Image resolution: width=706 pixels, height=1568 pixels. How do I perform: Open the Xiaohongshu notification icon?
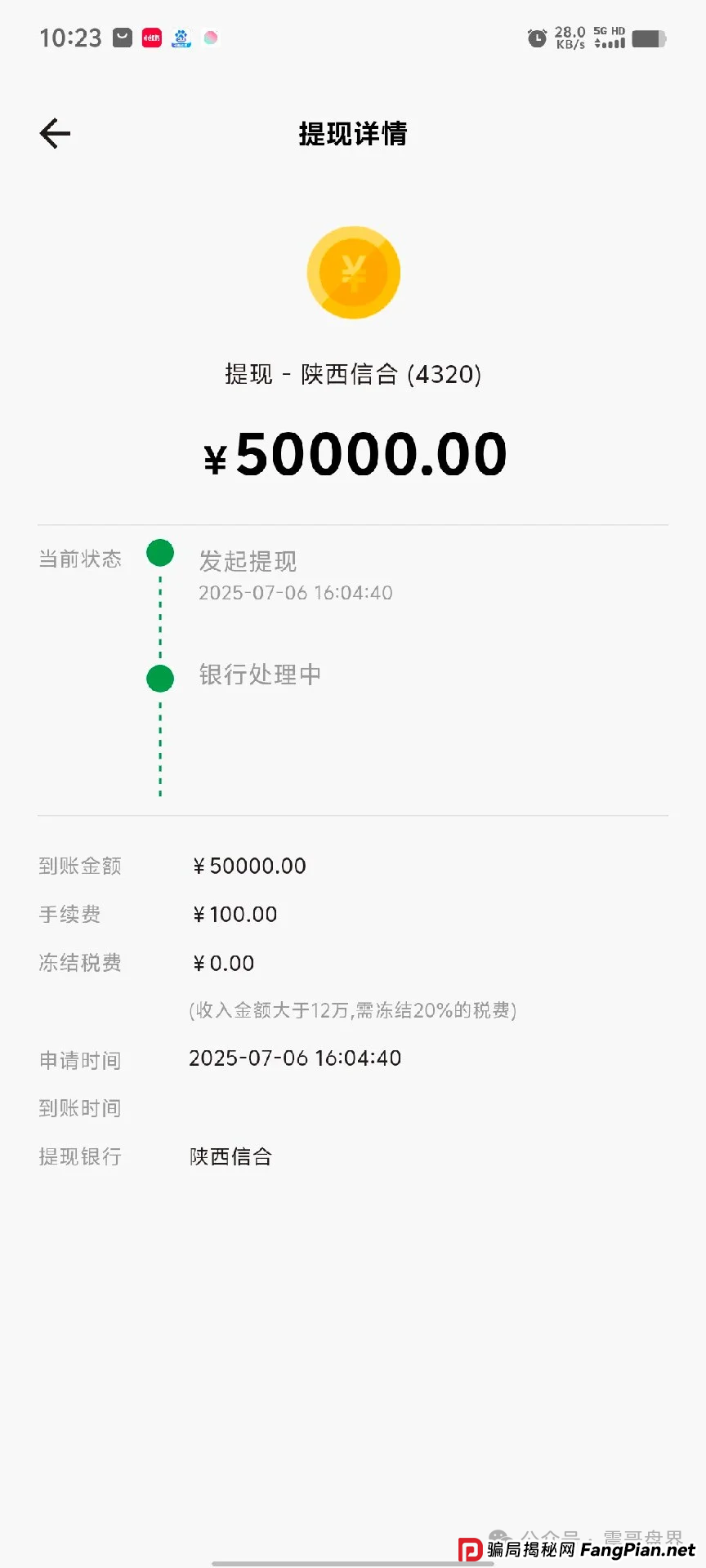point(150,38)
